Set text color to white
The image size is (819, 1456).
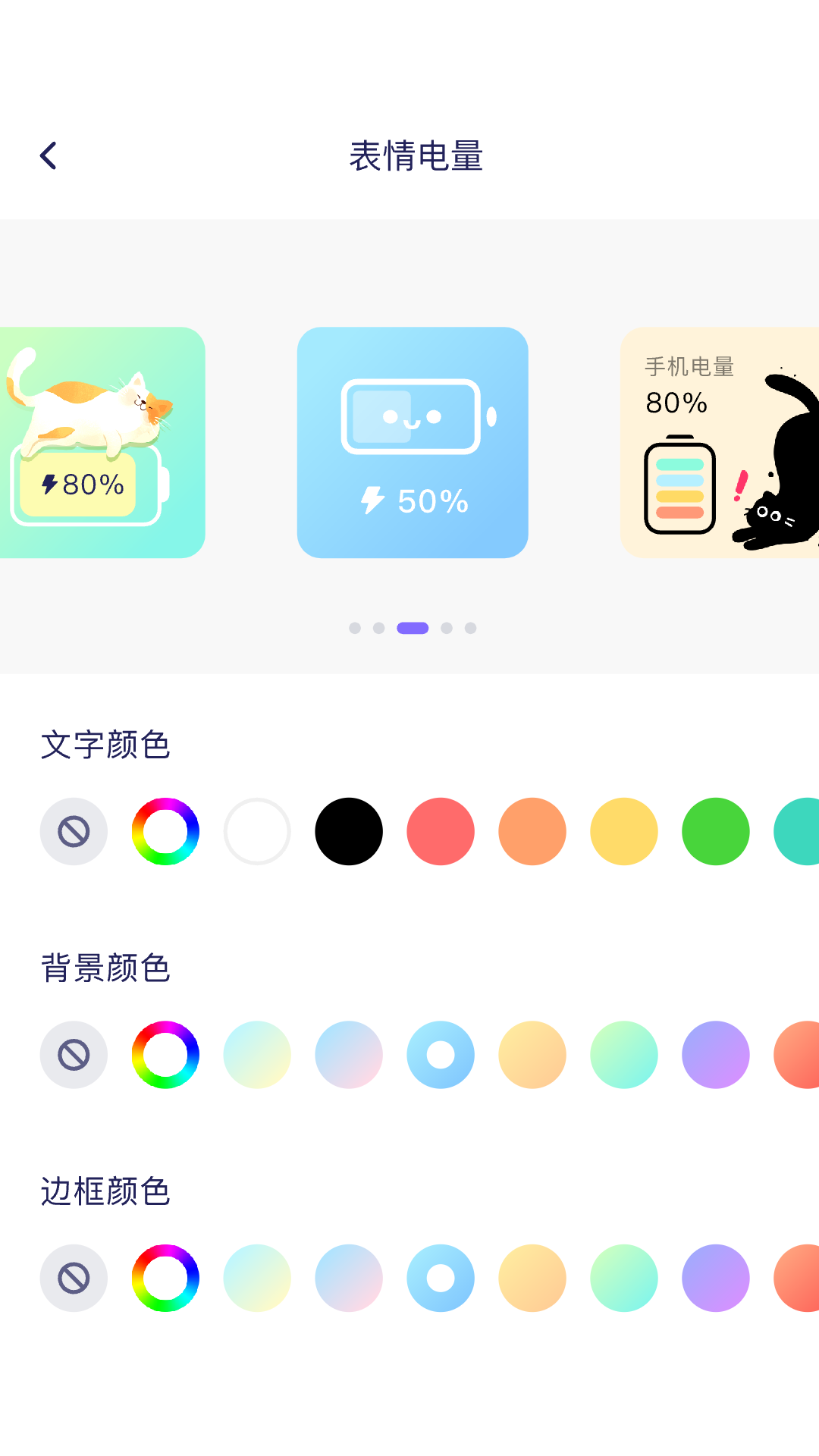tap(257, 832)
